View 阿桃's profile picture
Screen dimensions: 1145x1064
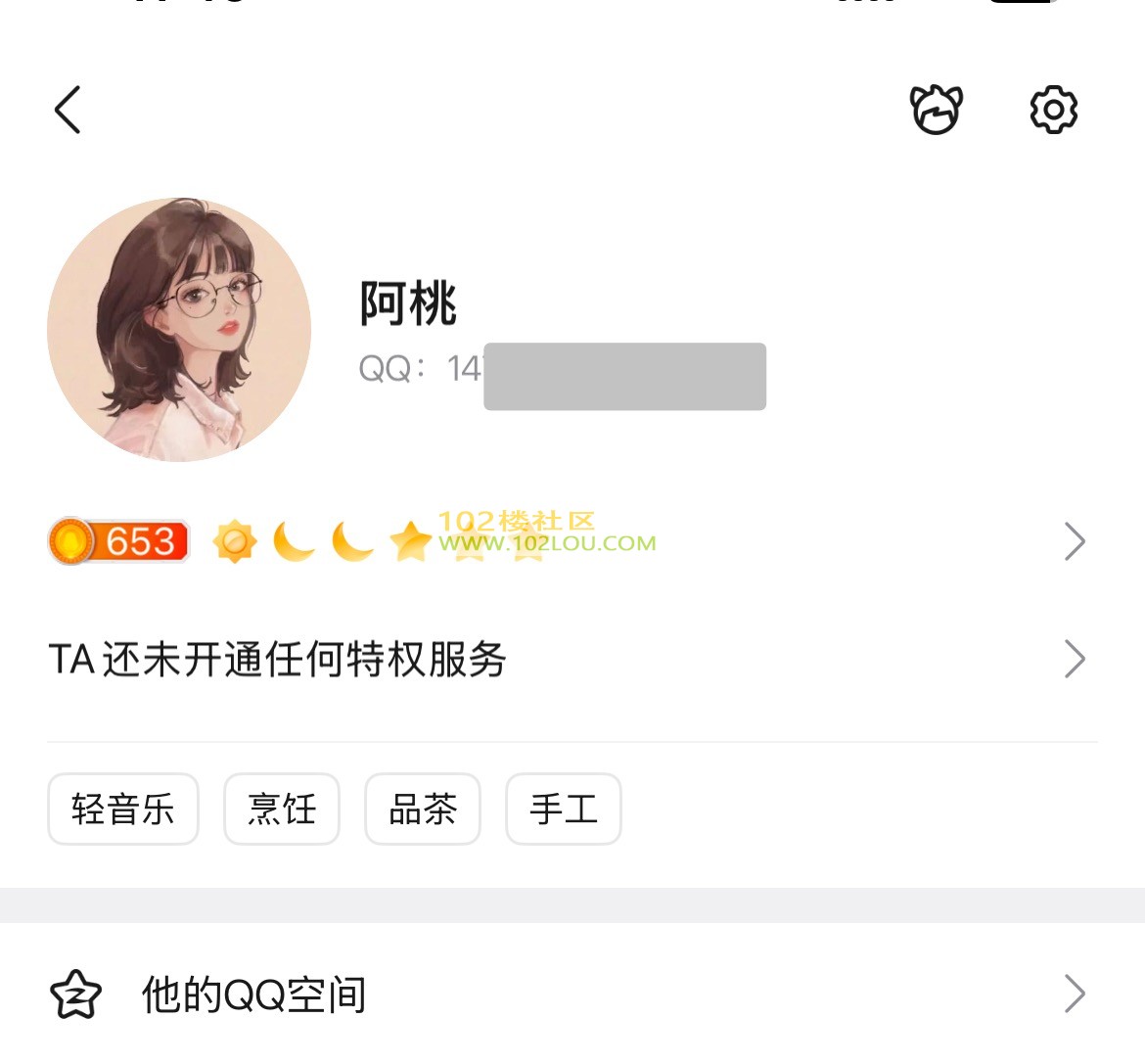click(x=179, y=330)
